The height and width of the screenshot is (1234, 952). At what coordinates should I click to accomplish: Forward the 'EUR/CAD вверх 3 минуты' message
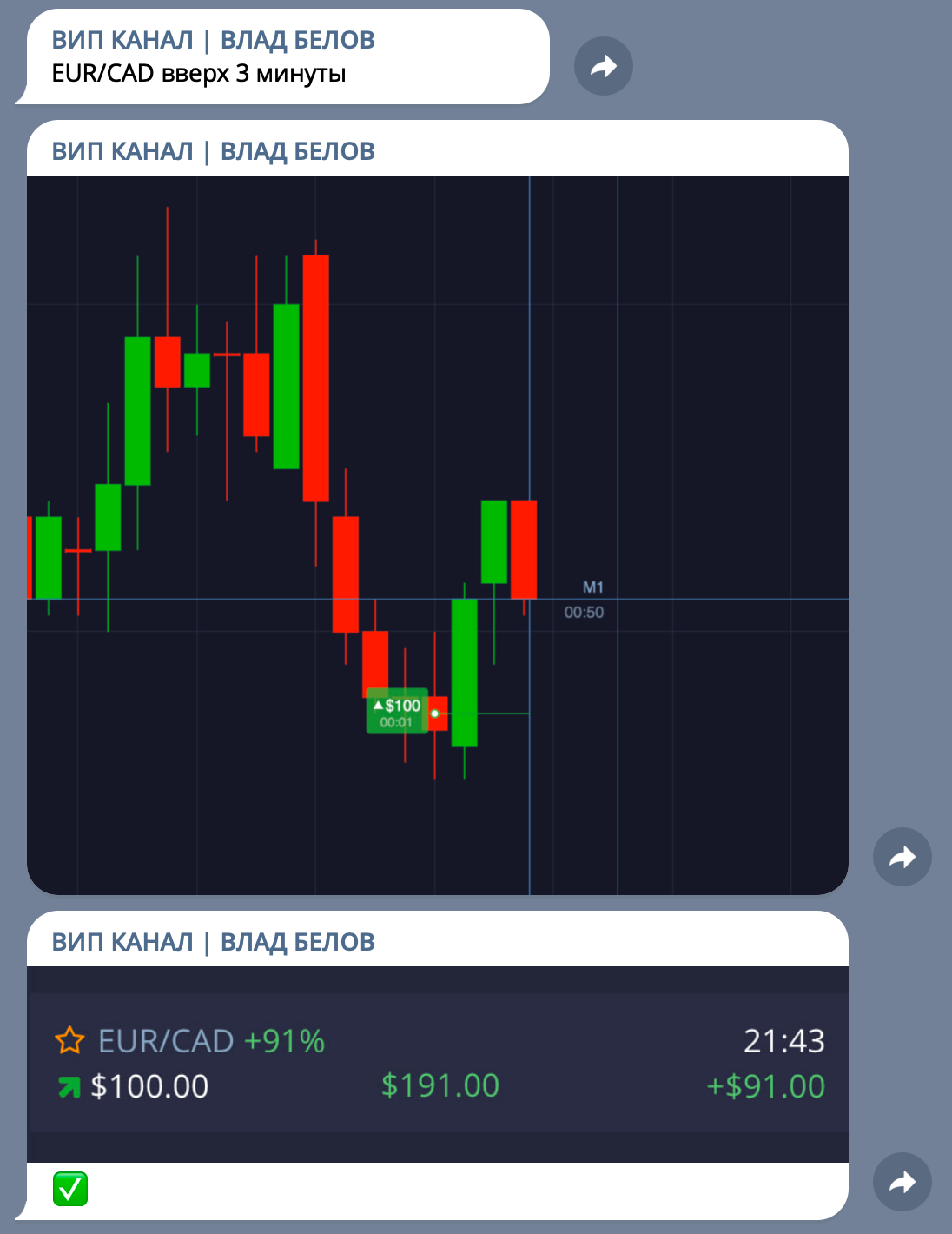(x=604, y=66)
